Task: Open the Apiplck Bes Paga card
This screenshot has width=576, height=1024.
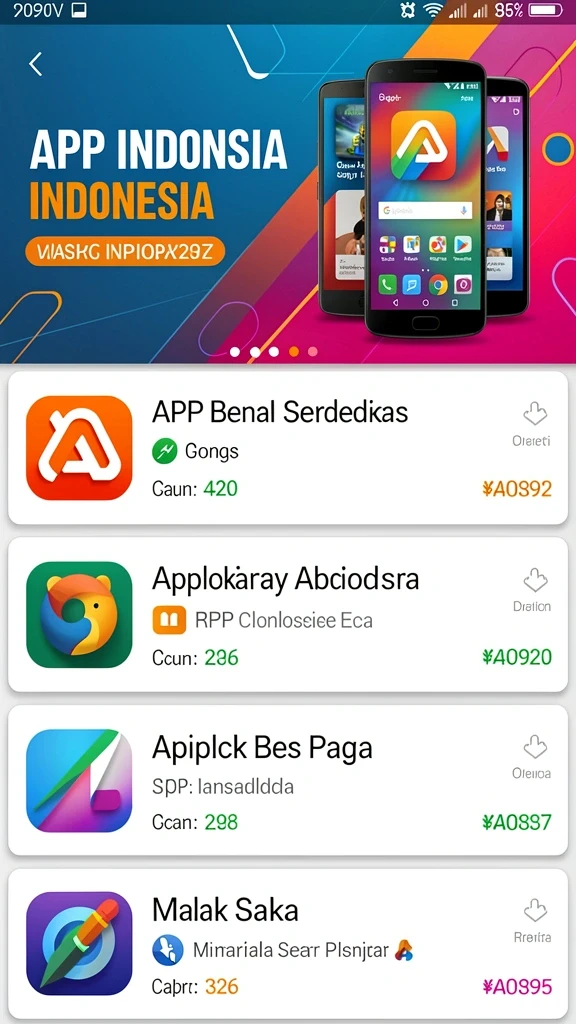Action: pyautogui.click(x=288, y=780)
